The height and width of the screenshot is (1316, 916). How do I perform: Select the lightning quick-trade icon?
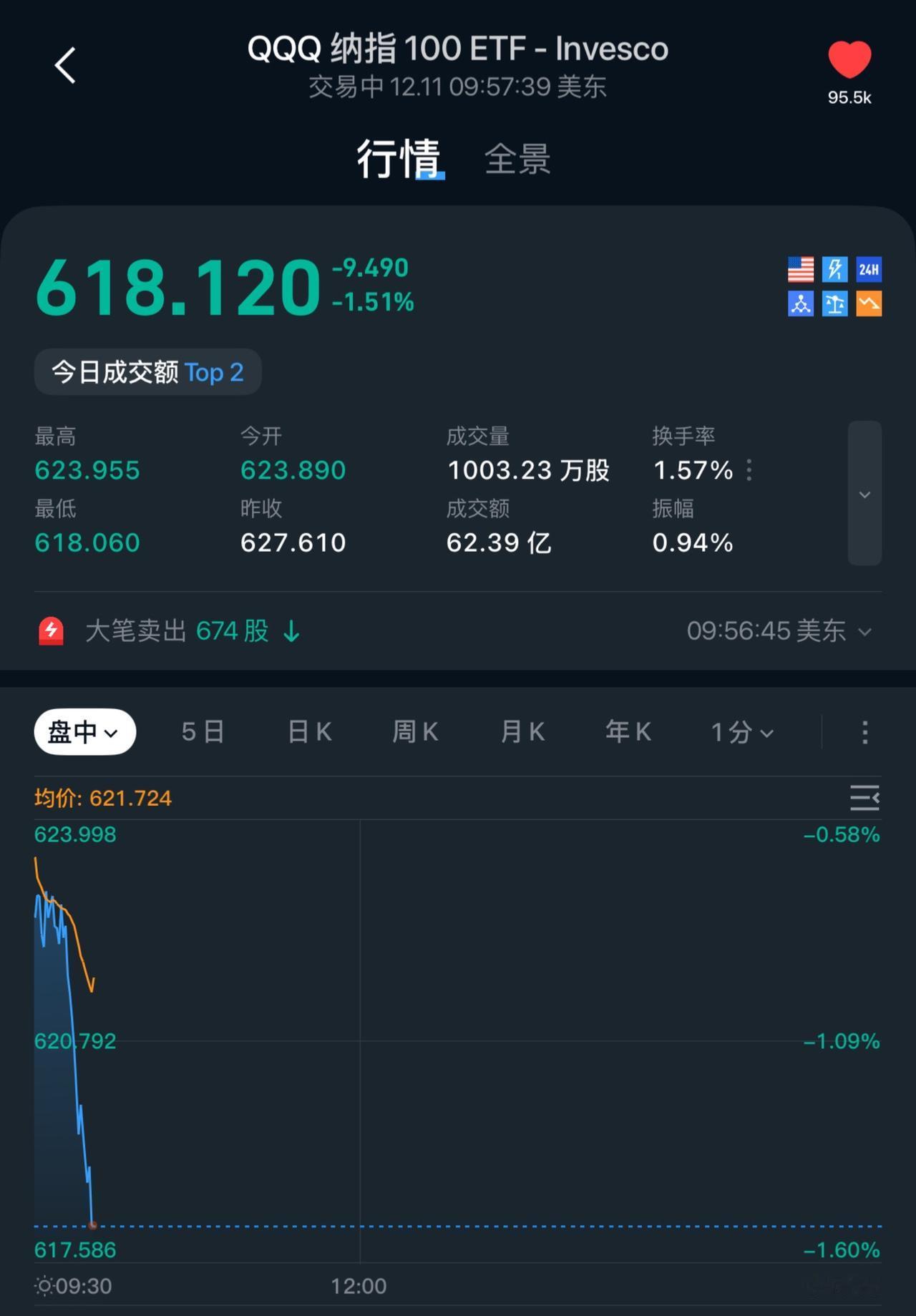click(834, 269)
